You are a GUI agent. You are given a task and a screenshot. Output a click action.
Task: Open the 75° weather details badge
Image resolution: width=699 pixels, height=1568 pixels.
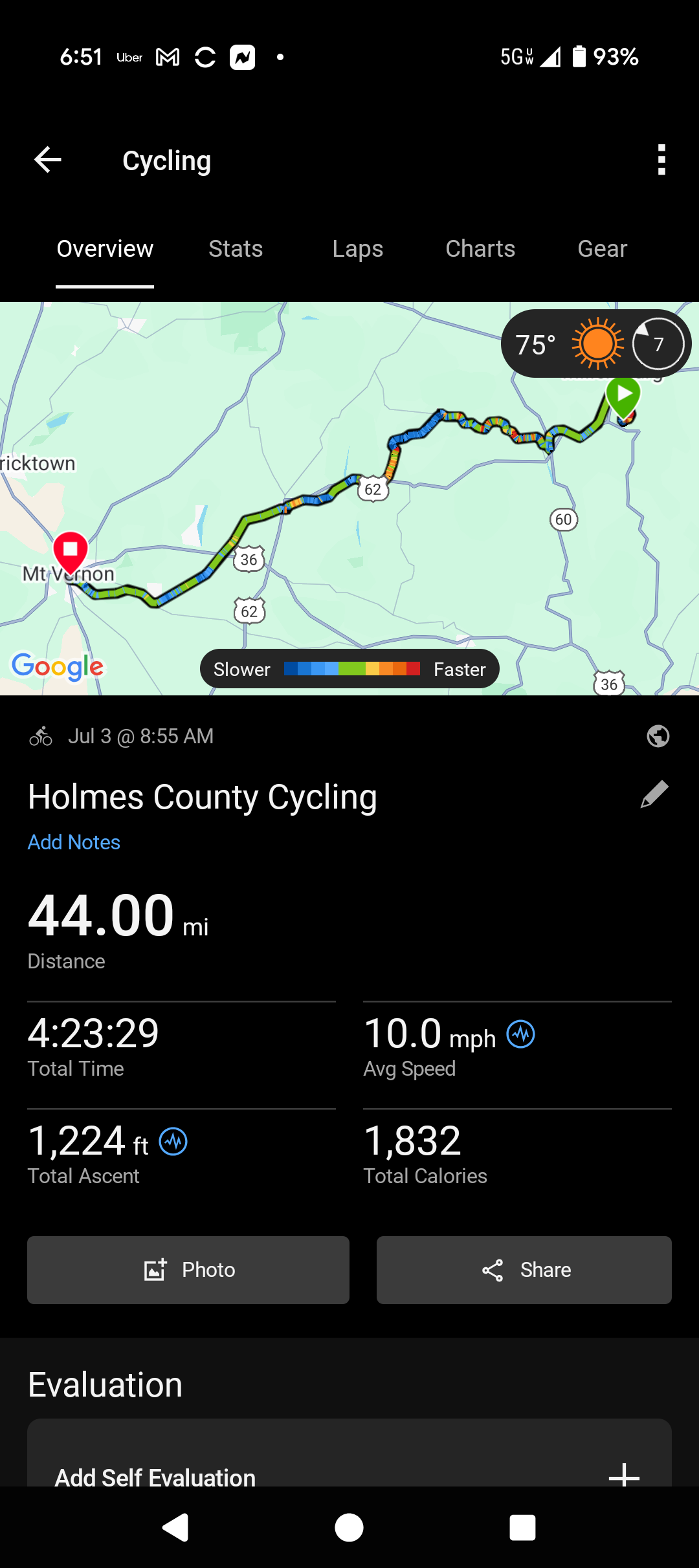[x=595, y=344]
